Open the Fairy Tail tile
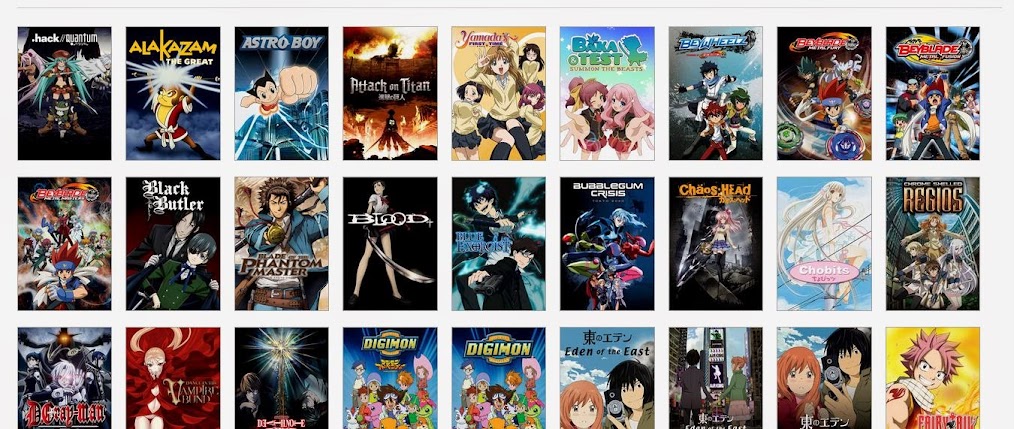1014x429 pixels. tap(932, 379)
